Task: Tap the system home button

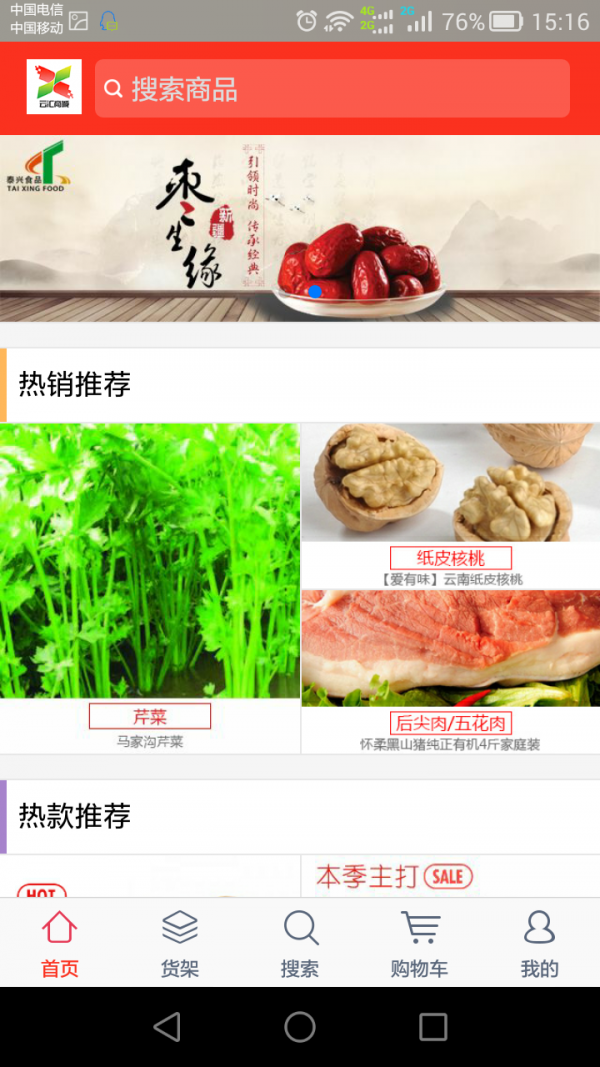Action: coord(300,1027)
